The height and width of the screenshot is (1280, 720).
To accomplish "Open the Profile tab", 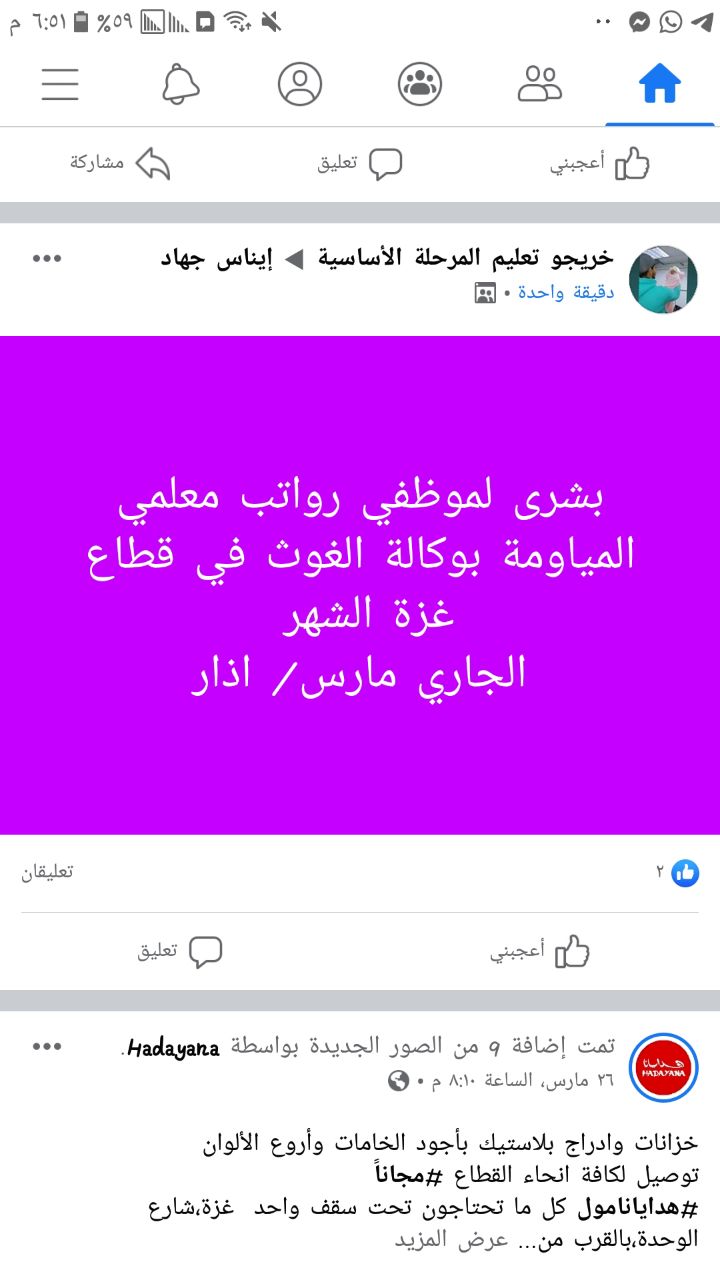I will [x=300, y=84].
